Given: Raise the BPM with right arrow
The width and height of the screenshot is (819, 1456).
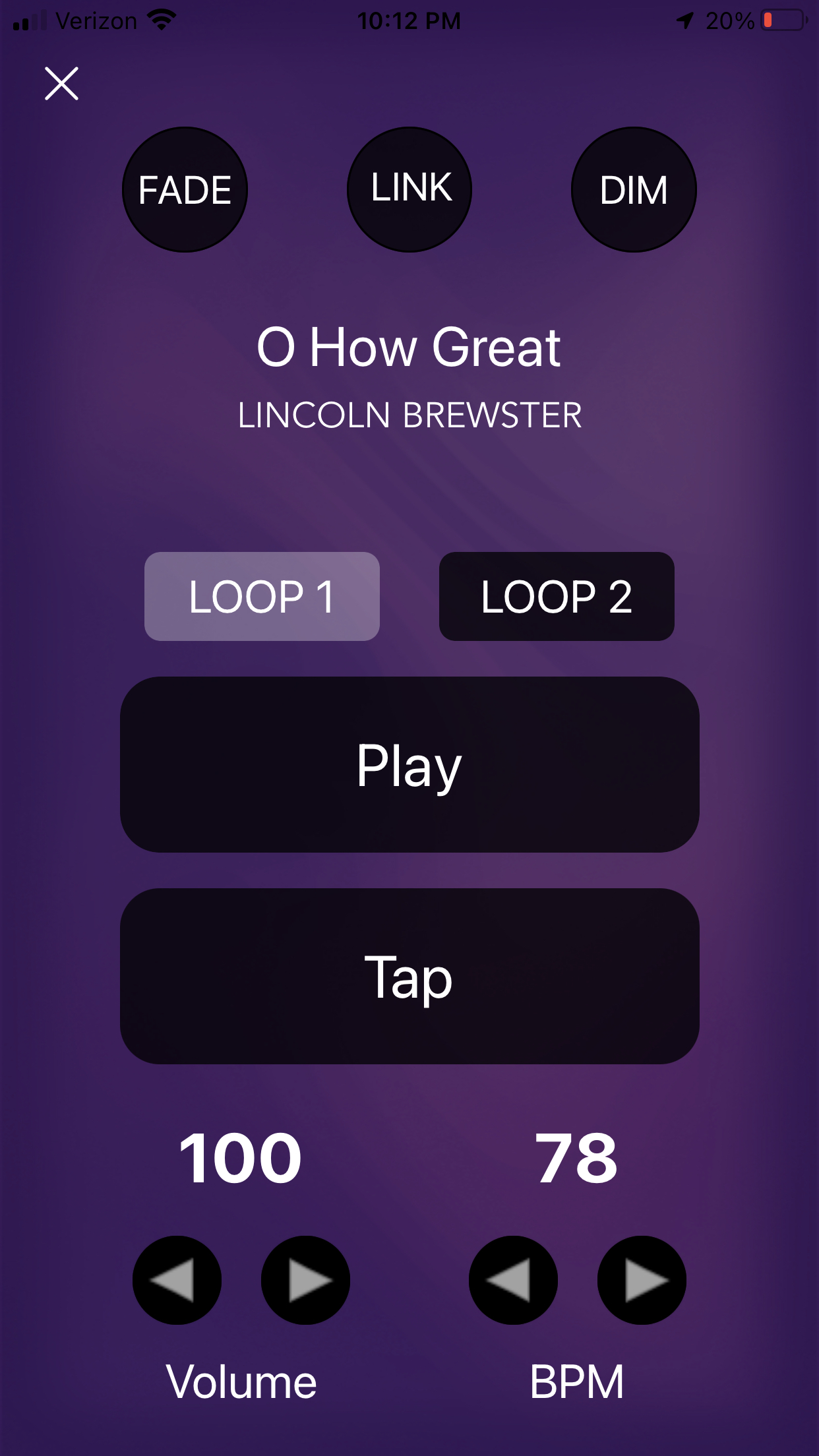Looking at the screenshot, I should coord(642,1280).
